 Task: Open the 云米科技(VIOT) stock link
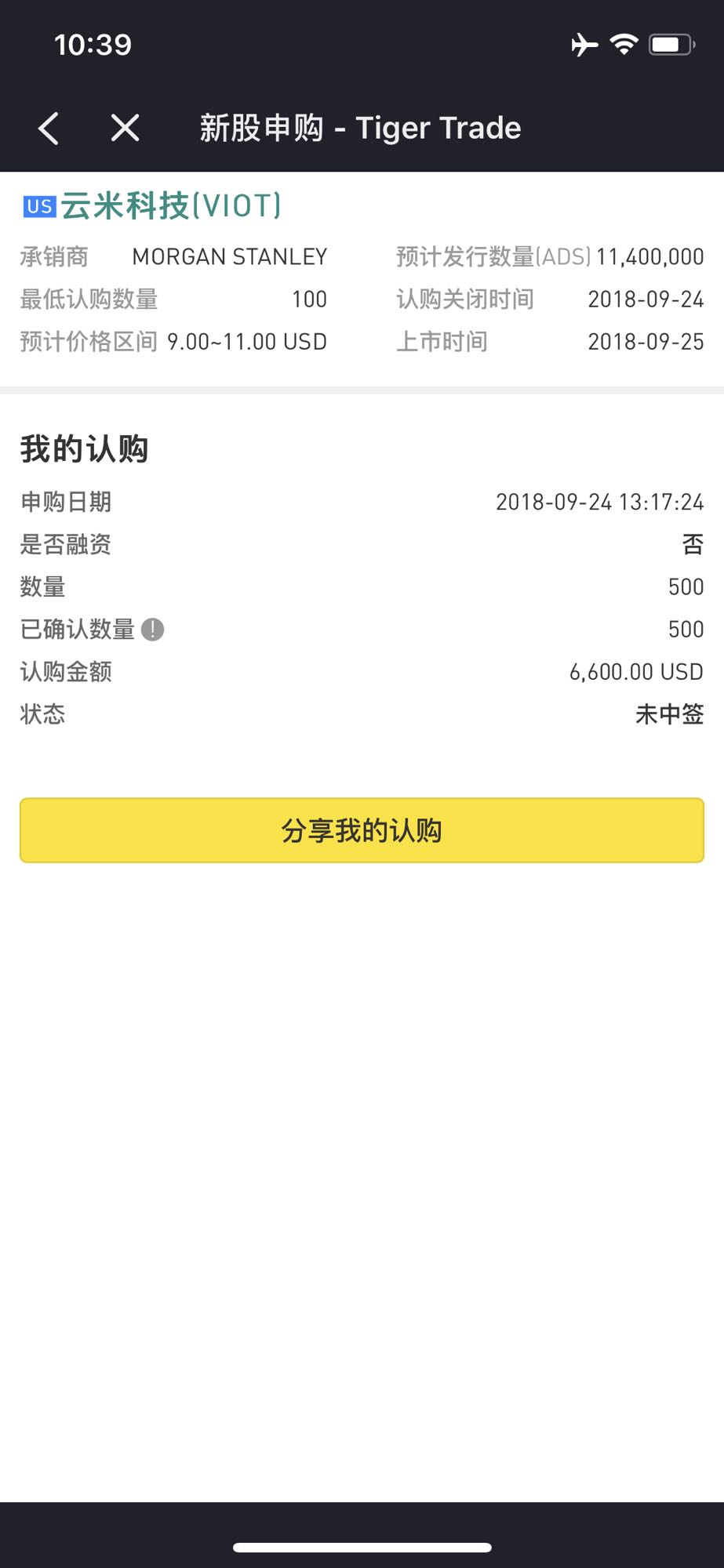click(x=171, y=206)
